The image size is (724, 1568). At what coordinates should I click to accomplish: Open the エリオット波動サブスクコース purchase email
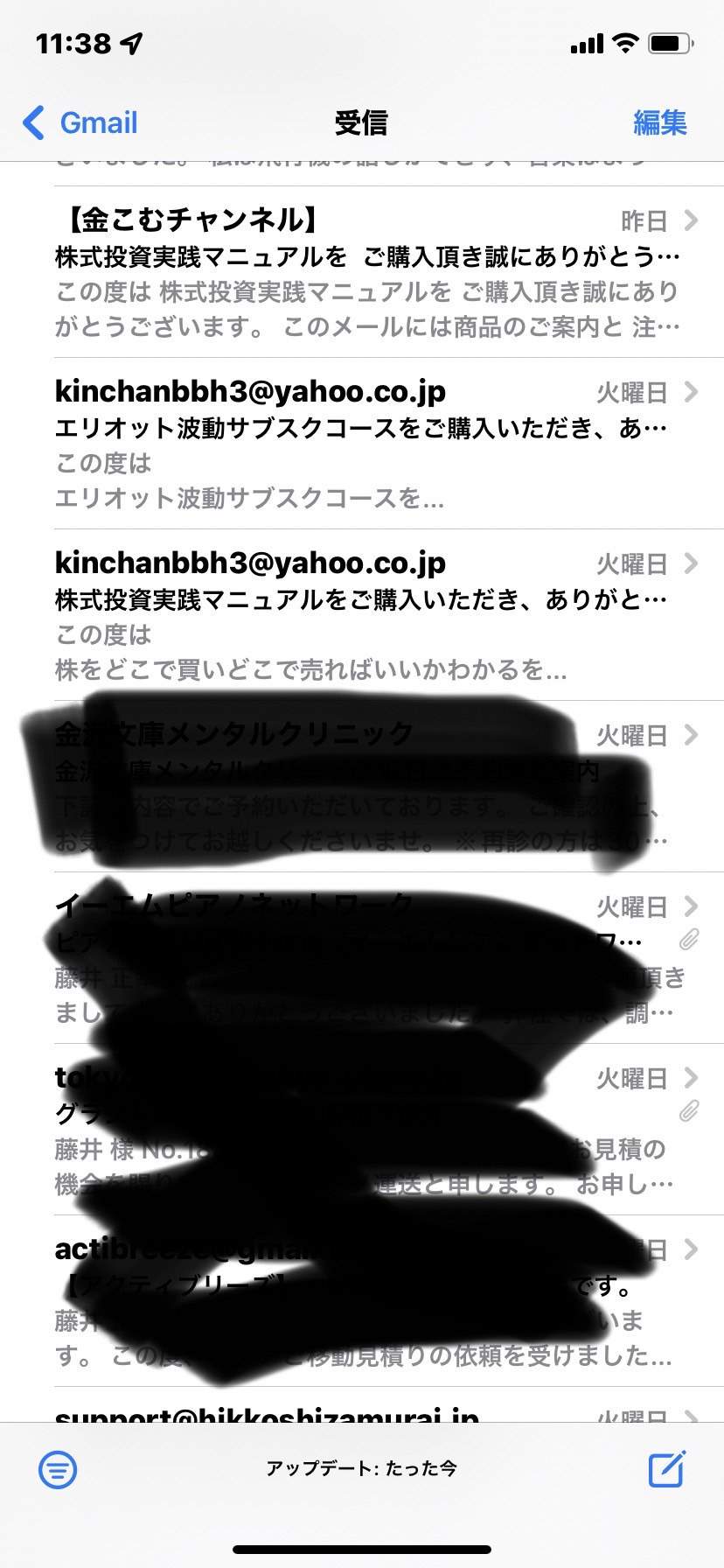pos(362,444)
